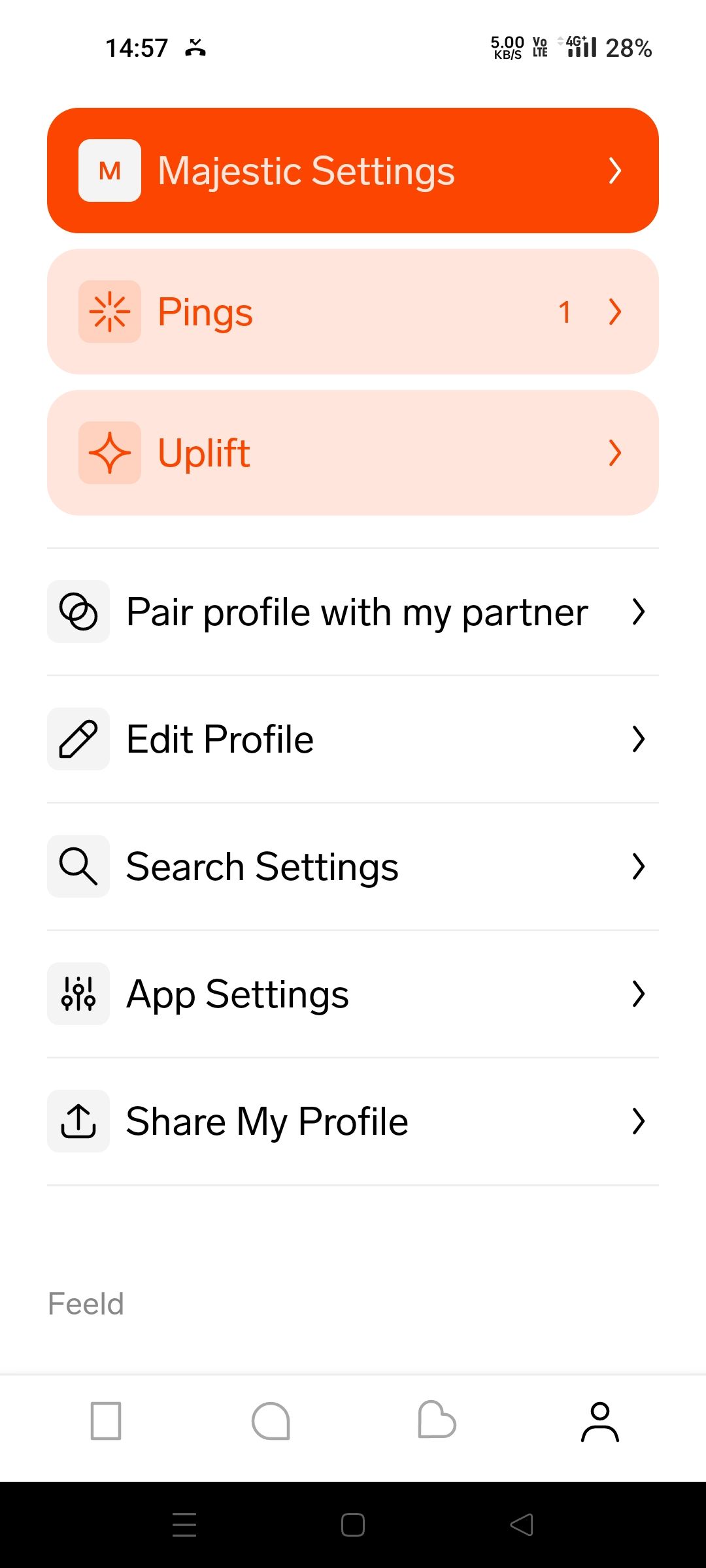
Task: Open Edit Profile
Action: [x=353, y=739]
